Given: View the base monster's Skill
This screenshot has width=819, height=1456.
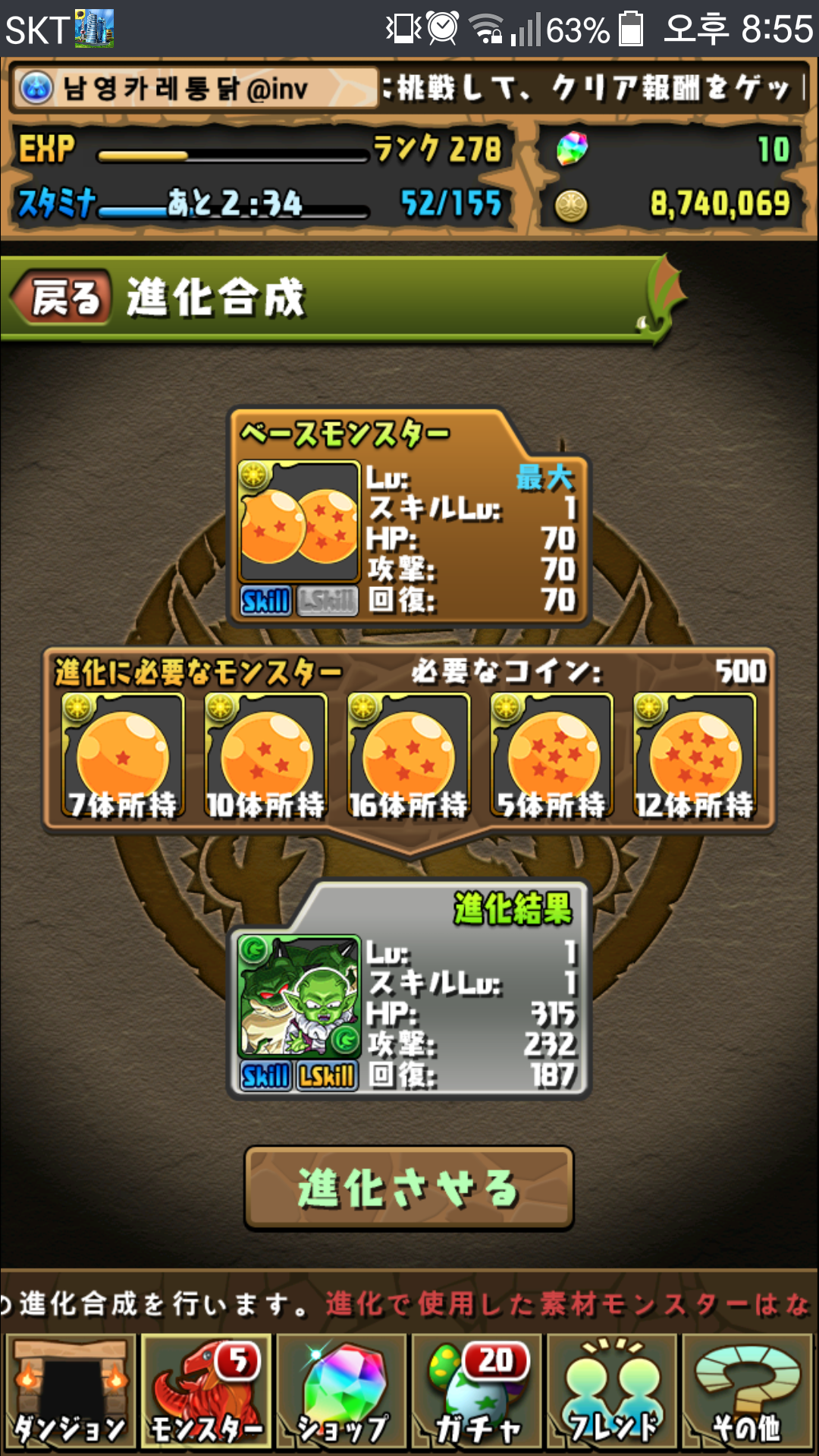Looking at the screenshot, I should point(265,601).
